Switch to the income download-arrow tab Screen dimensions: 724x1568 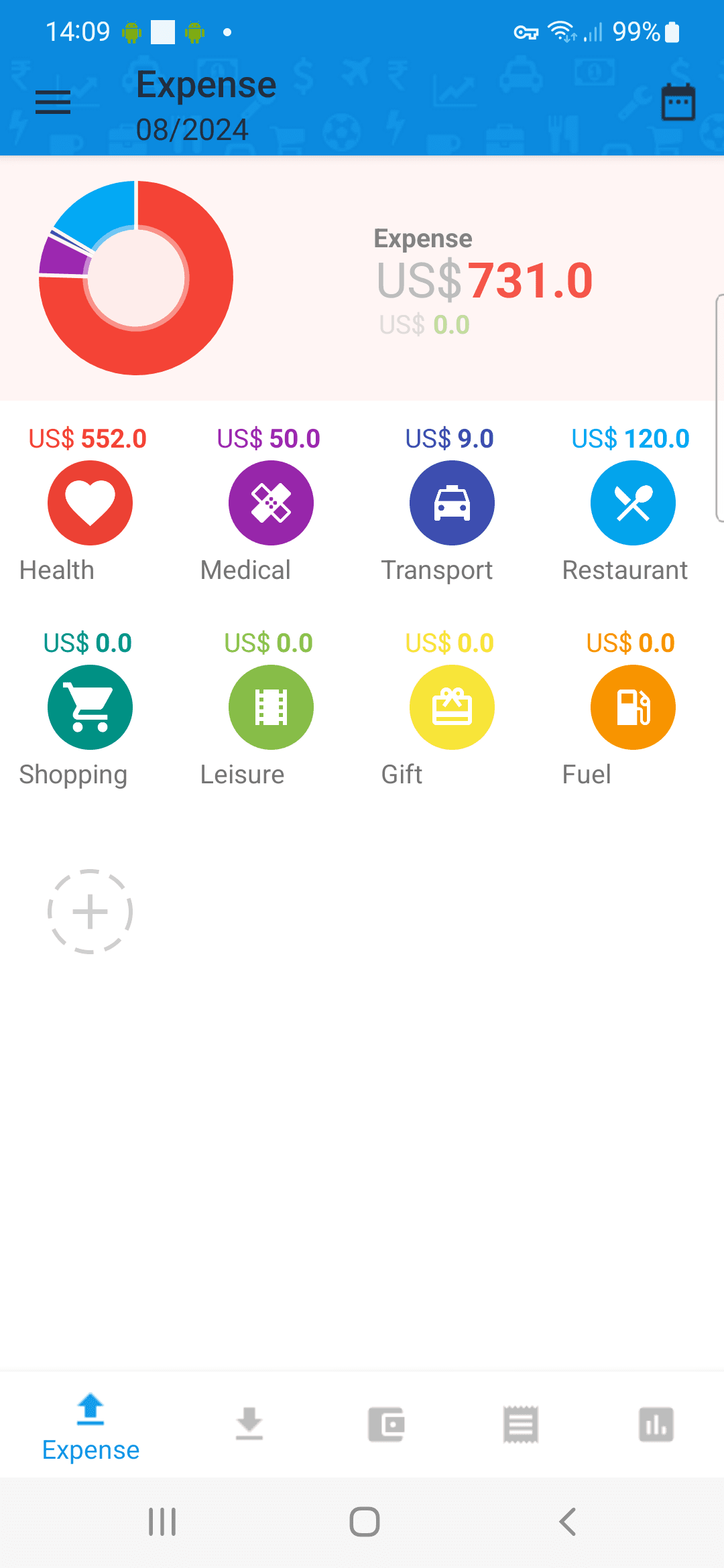[249, 1424]
